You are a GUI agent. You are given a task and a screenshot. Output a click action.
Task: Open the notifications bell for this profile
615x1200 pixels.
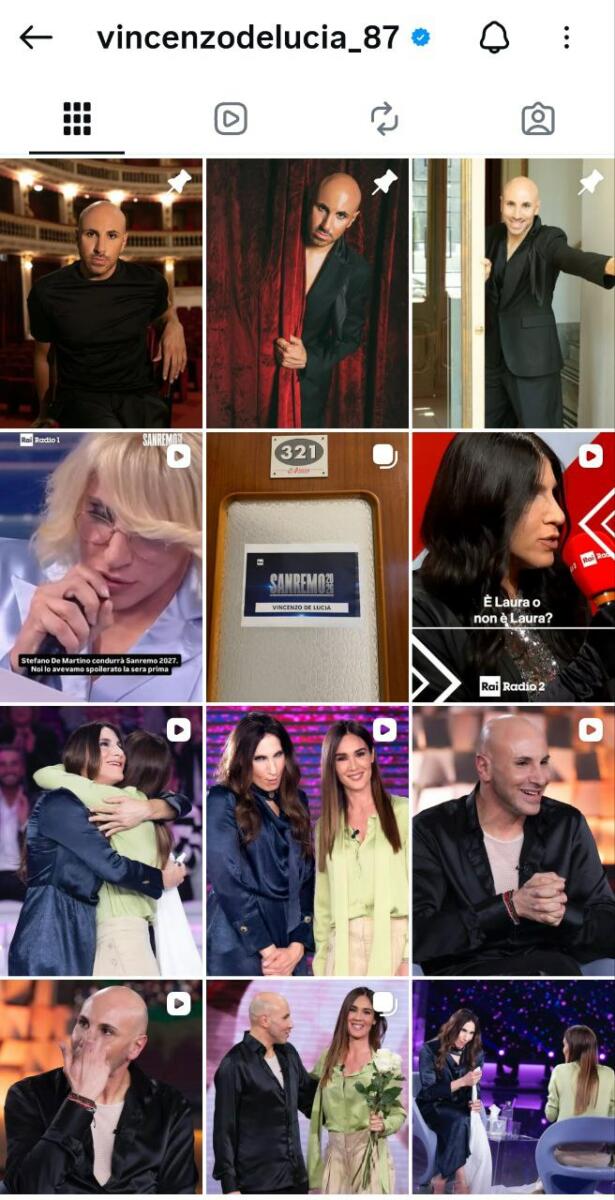pyautogui.click(x=494, y=38)
